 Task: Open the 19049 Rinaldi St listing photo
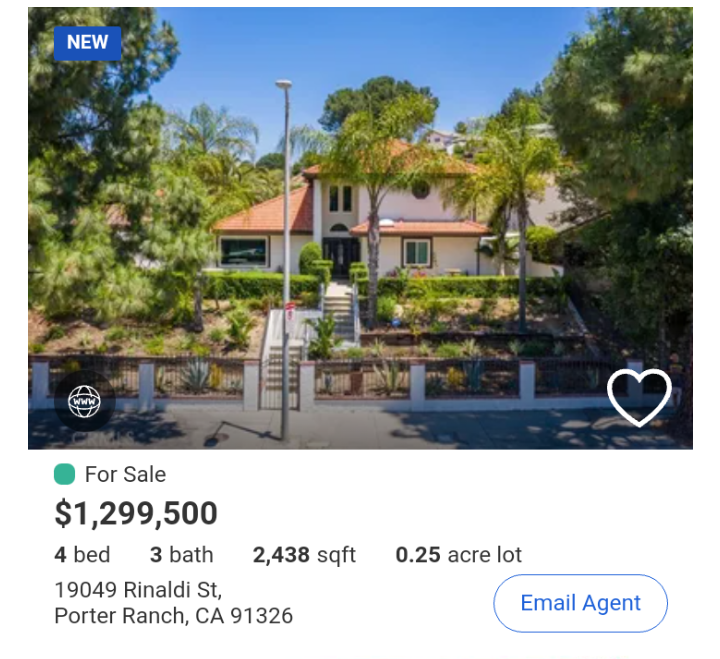click(360, 228)
